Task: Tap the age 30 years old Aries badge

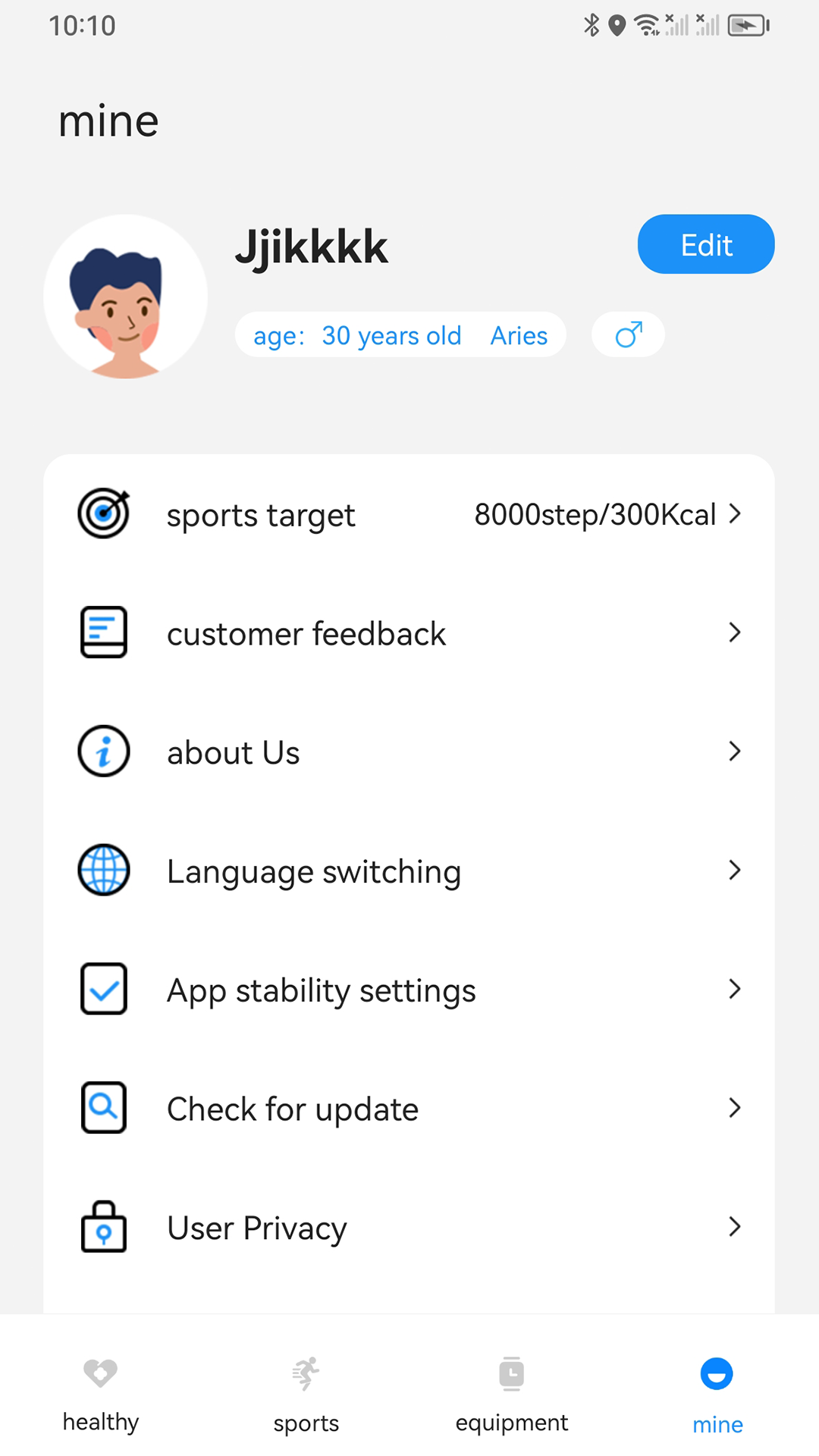Action: [x=400, y=334]
